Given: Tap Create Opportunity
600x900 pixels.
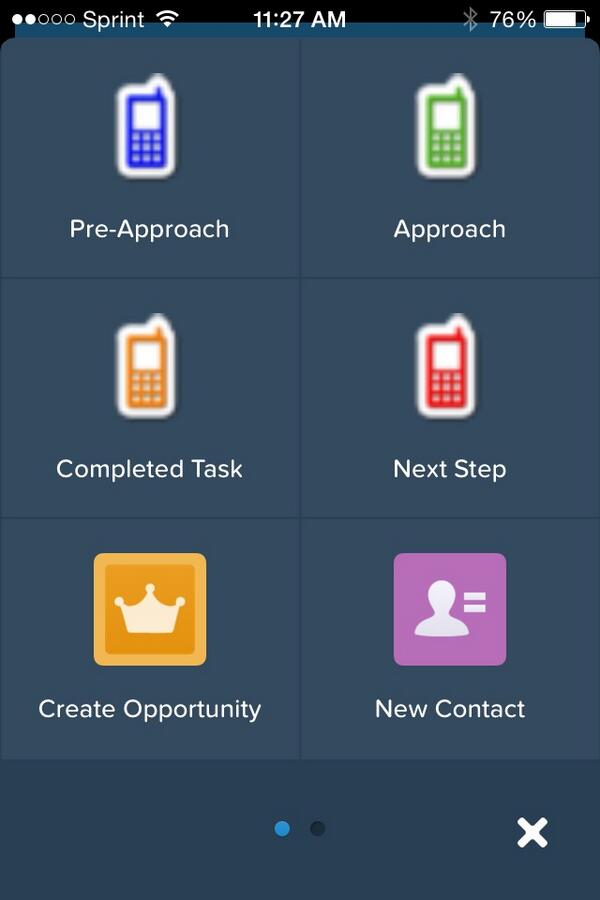Looking at the screenshot, I should 149,638.
